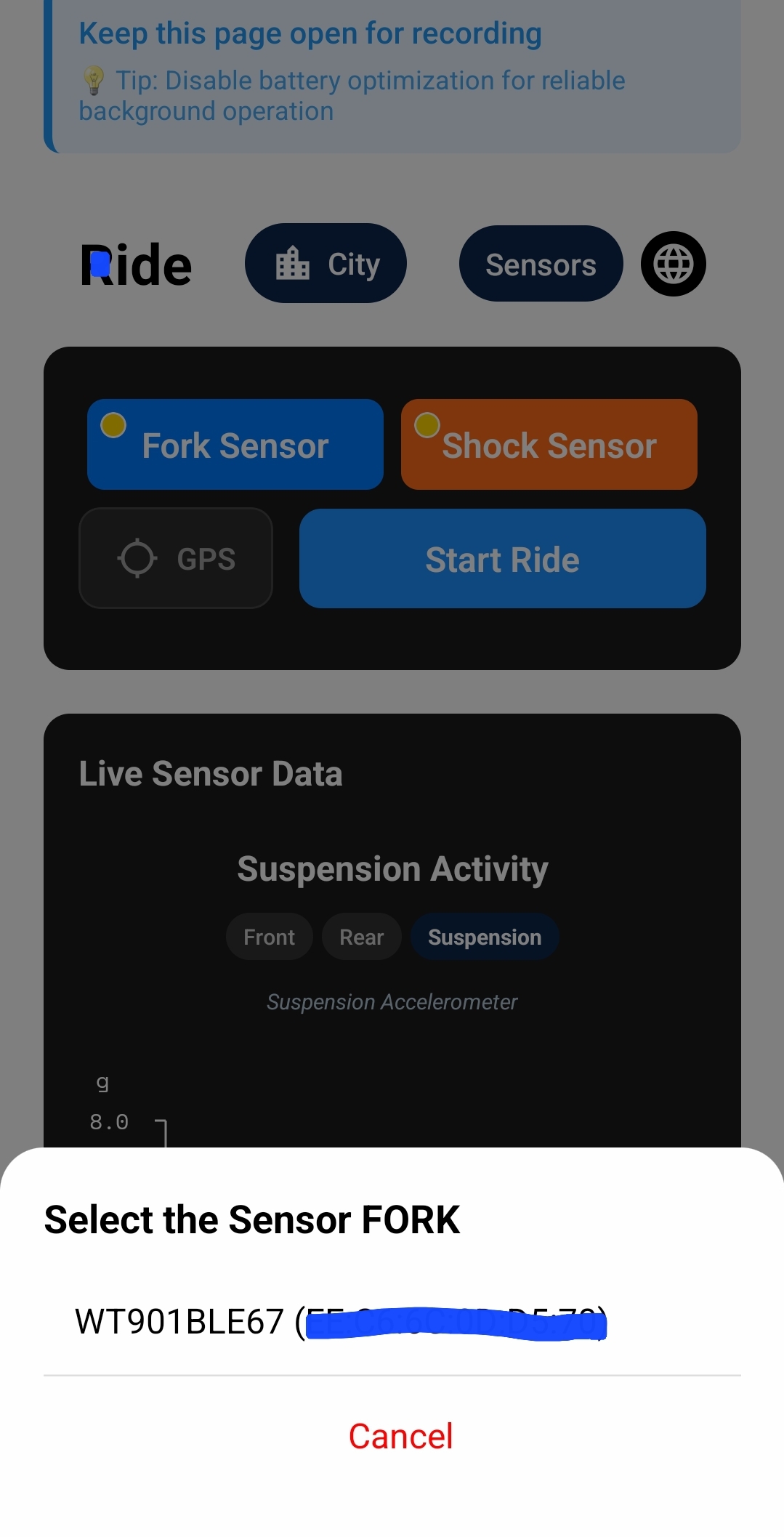Open the Suspension filter pill
Image resolution: width=784 pixels, height=1537 pixels.
[x=485, y=936]
